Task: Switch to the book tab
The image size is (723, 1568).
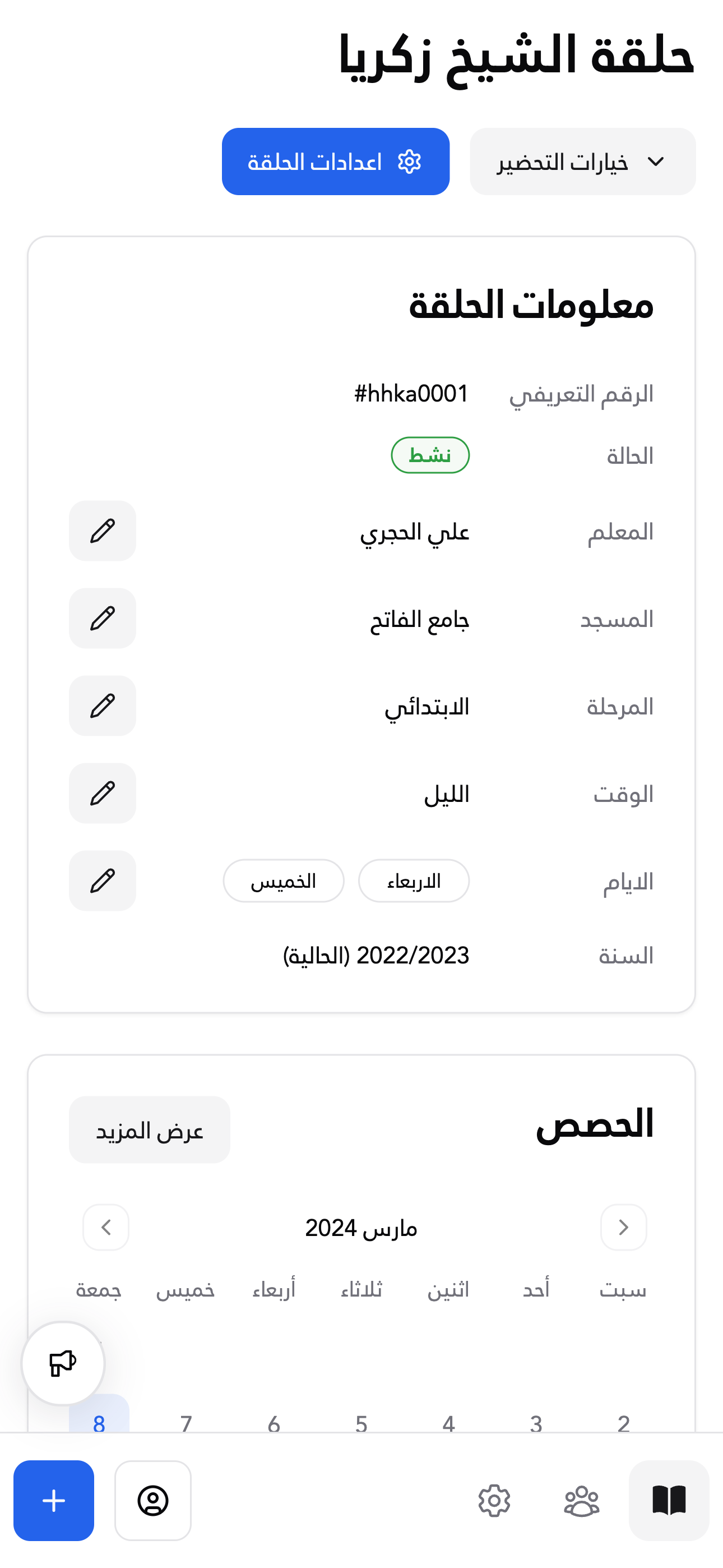Action: (669, 1501)
